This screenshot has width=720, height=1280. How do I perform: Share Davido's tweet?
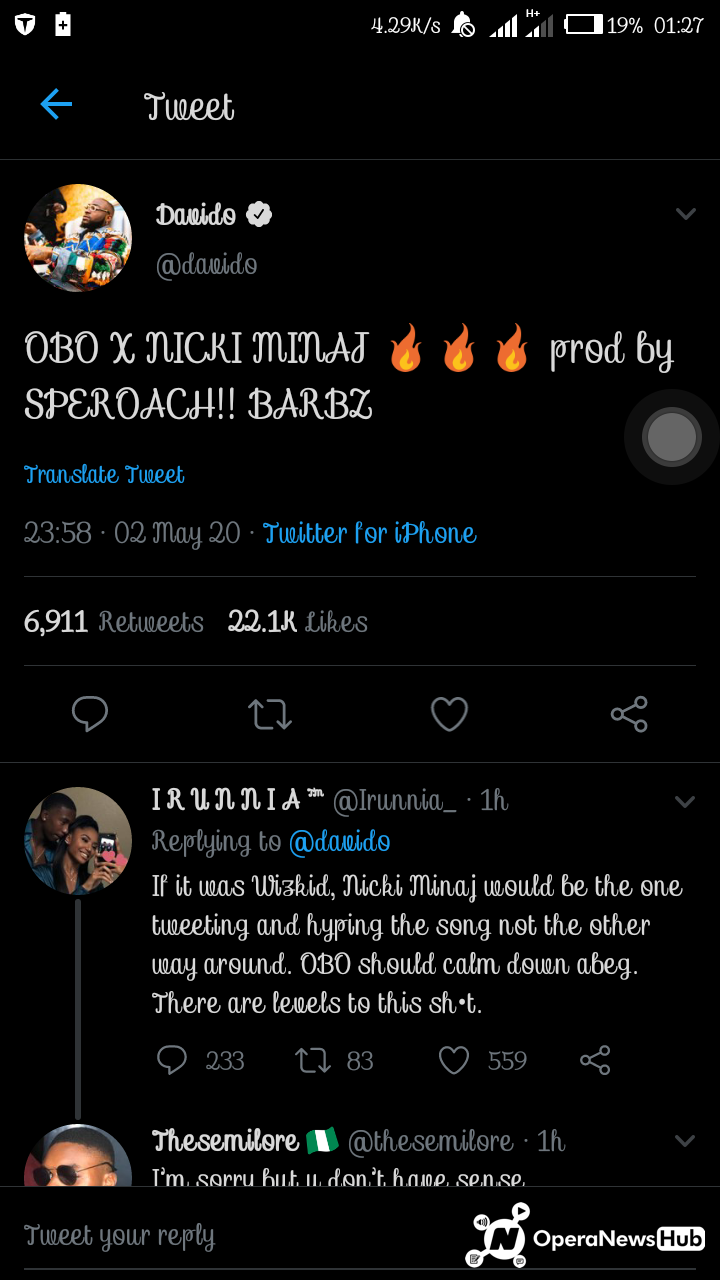point(629,714)
